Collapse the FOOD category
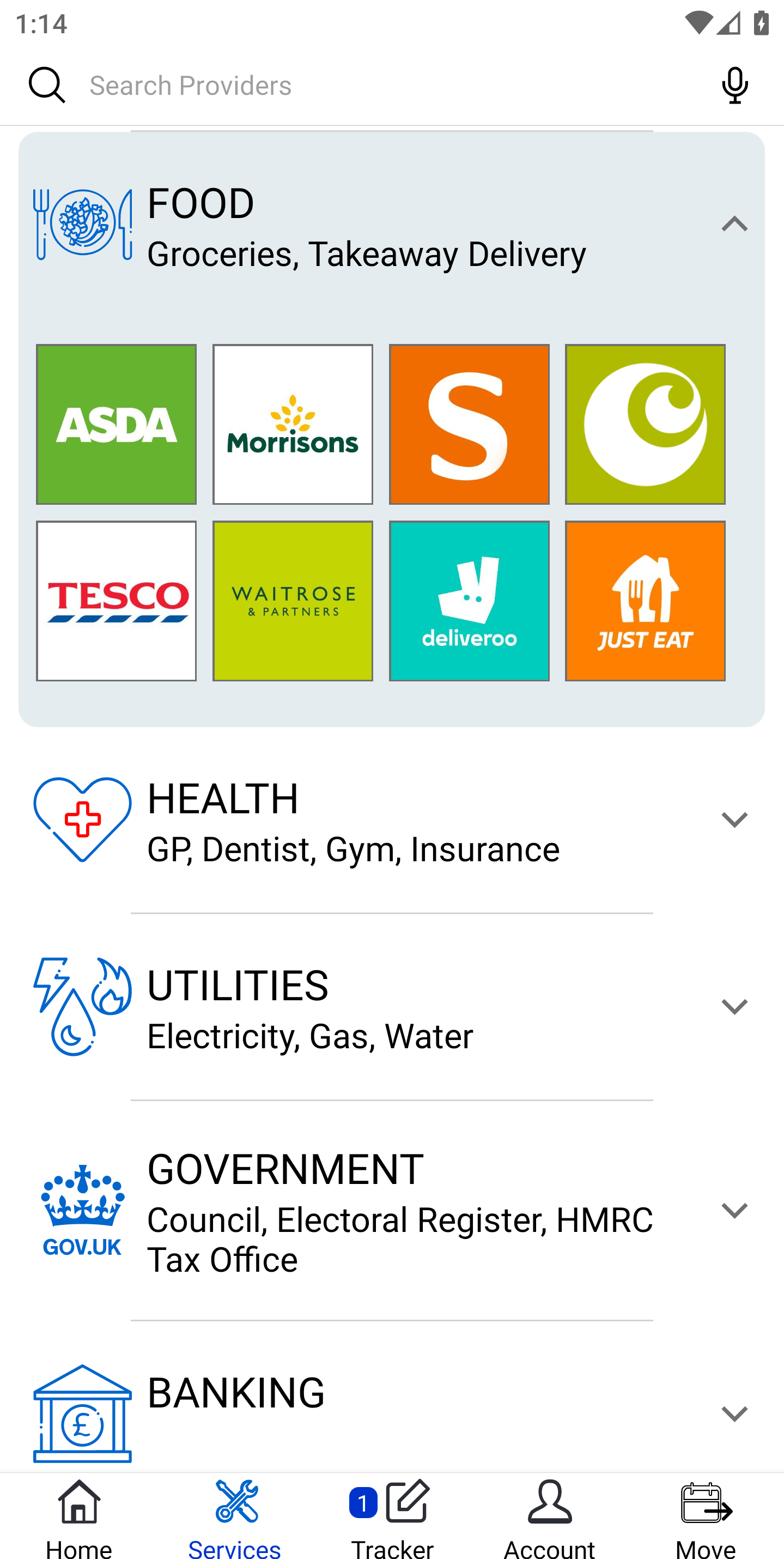 pyautogui.click(x=734, y=225)
